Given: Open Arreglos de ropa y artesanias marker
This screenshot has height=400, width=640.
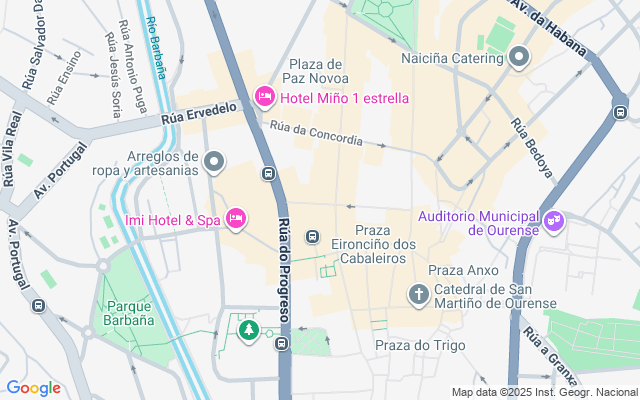Looking at the screenshot, I should click(214, 161).
